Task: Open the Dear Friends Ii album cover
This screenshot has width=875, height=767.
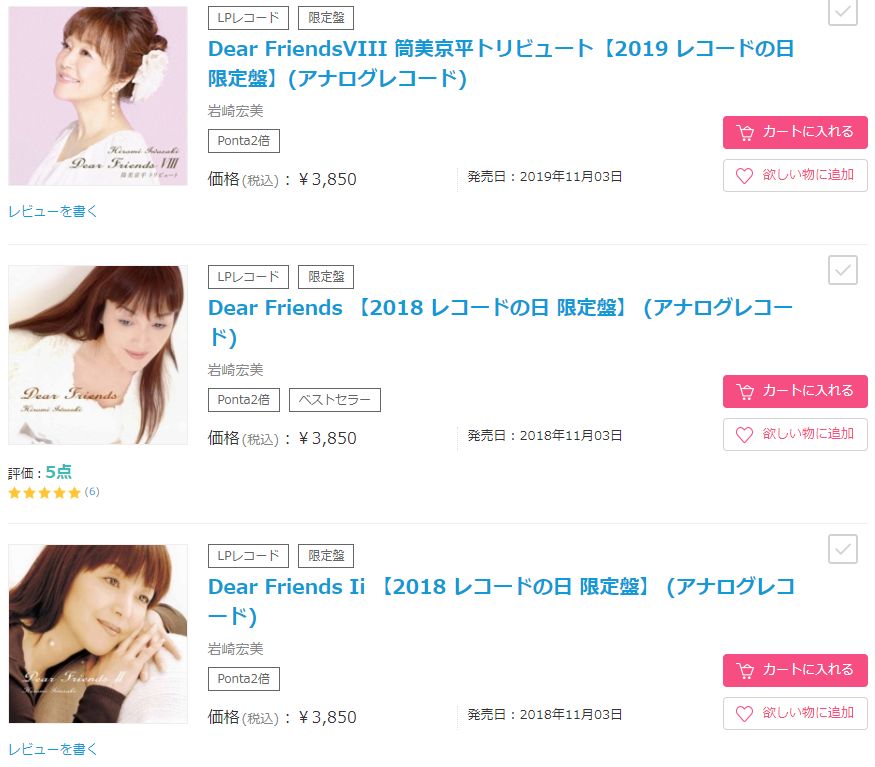Action: tap(98, 634)
